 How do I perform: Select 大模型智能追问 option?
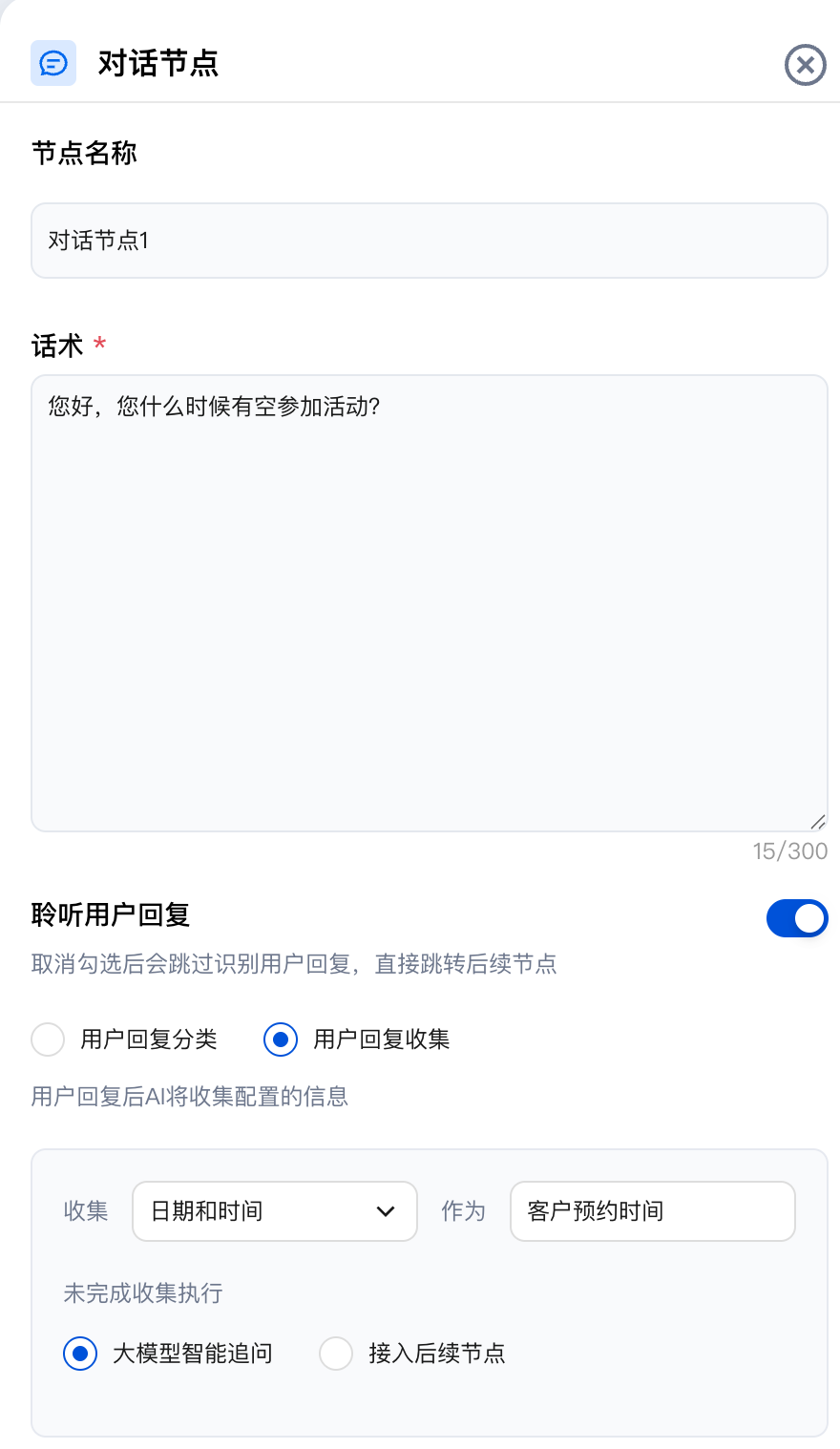click(80, 1354)
